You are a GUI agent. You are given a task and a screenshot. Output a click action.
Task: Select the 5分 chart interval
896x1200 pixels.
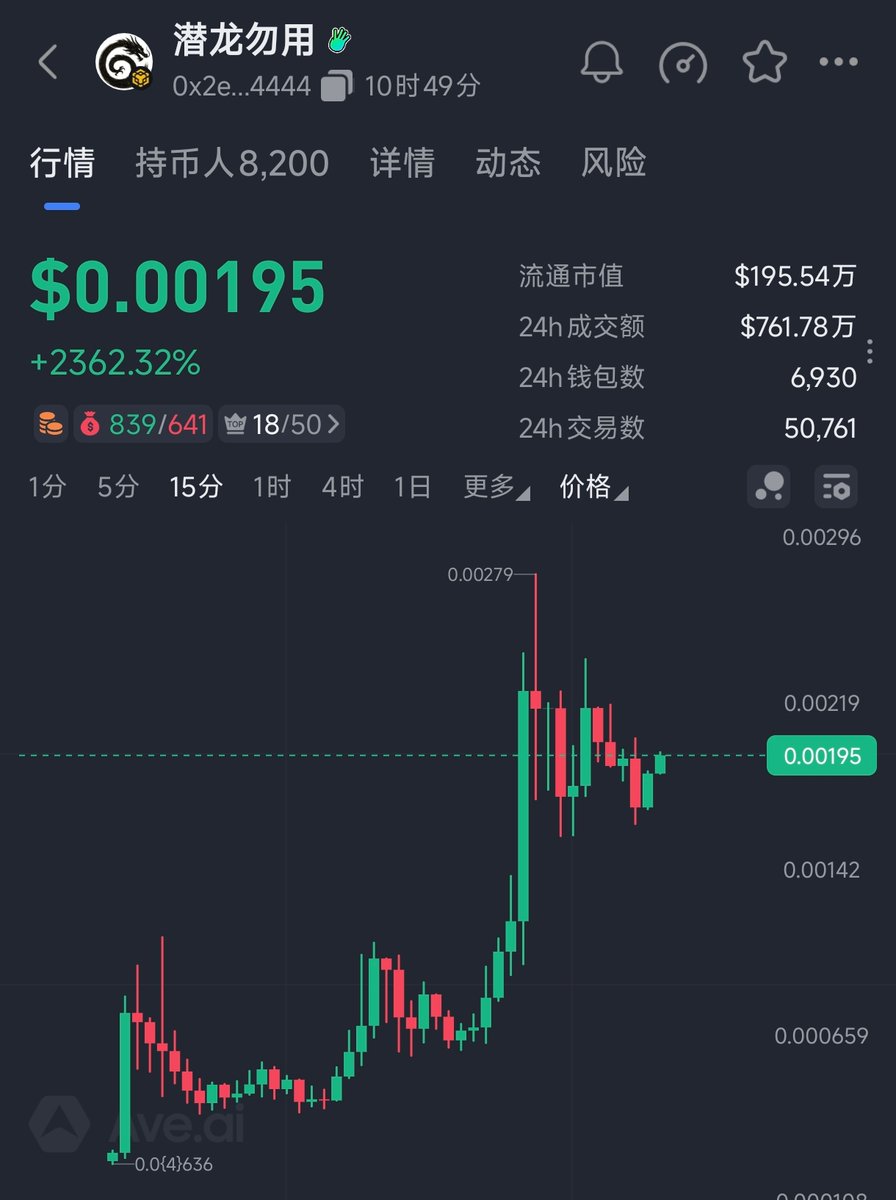(118, 487)
